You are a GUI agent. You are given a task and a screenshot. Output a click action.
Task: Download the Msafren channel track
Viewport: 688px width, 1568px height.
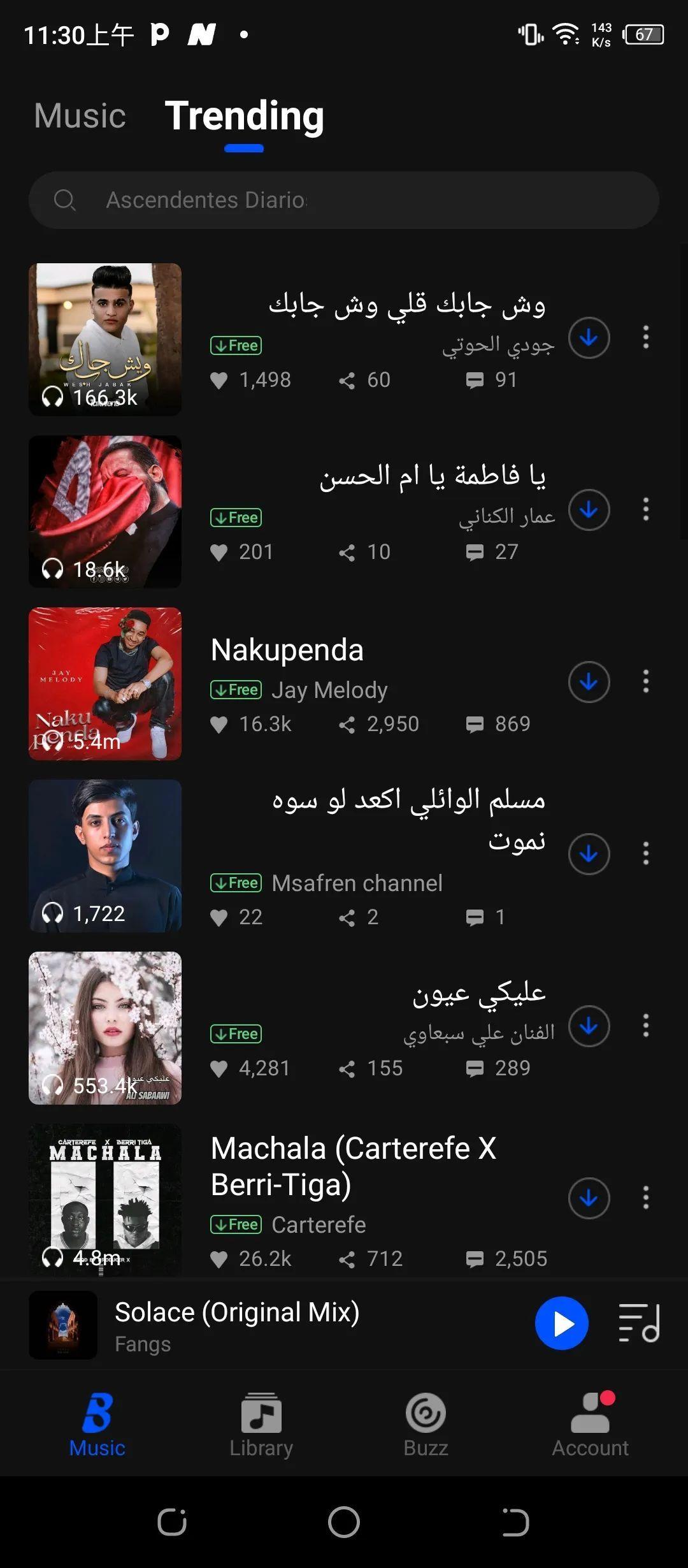[589, 854]
